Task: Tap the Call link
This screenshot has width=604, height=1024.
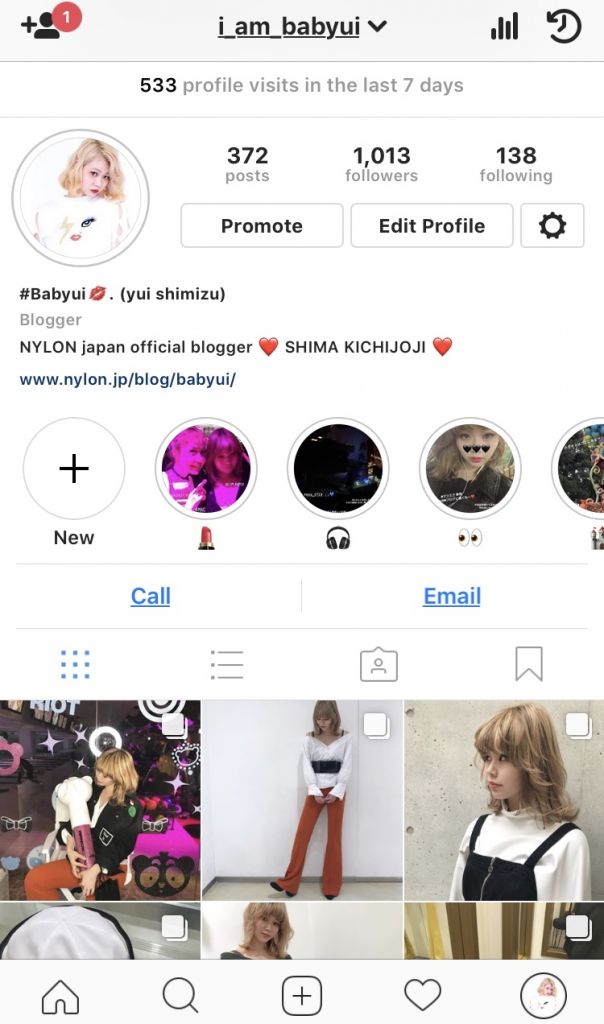Action: [x=150, y=596]
